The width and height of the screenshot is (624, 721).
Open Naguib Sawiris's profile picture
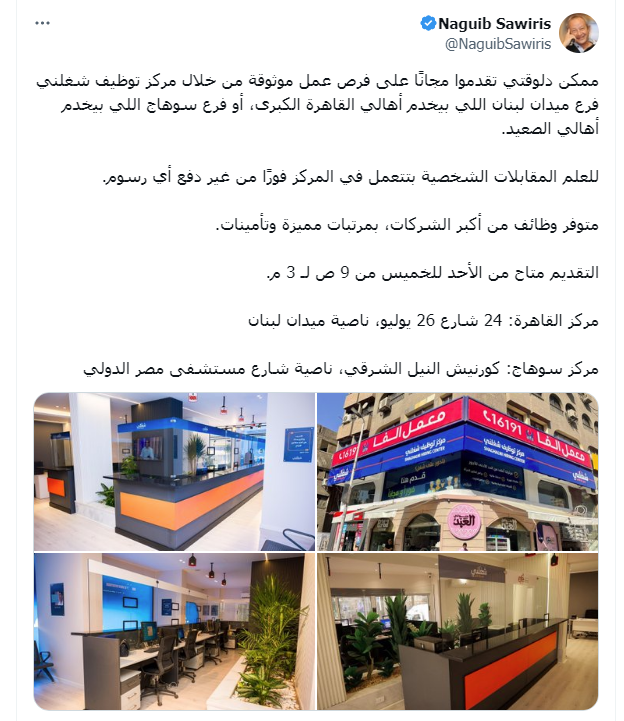pos(579,33)
